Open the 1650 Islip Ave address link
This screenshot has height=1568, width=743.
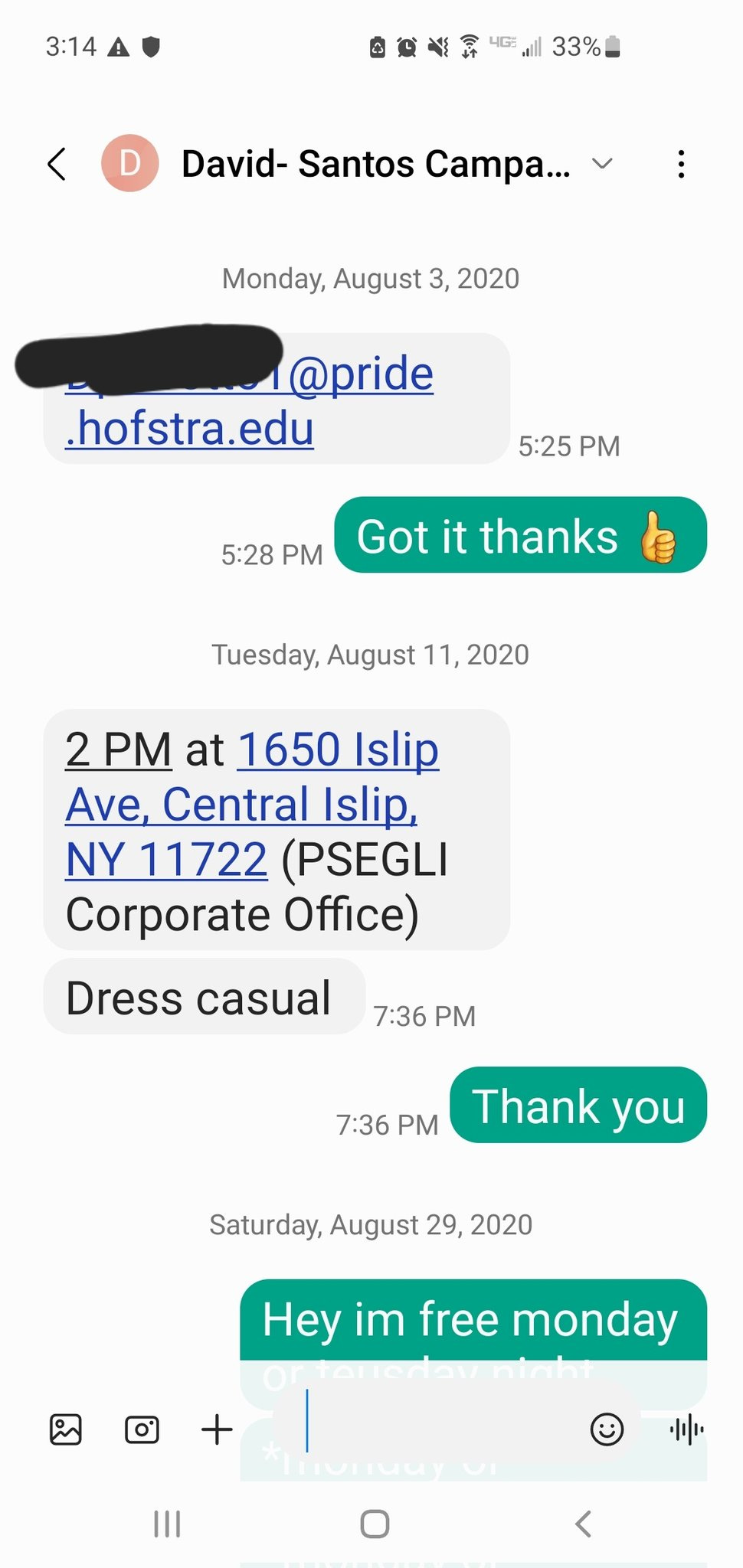(x=252, y=804)
